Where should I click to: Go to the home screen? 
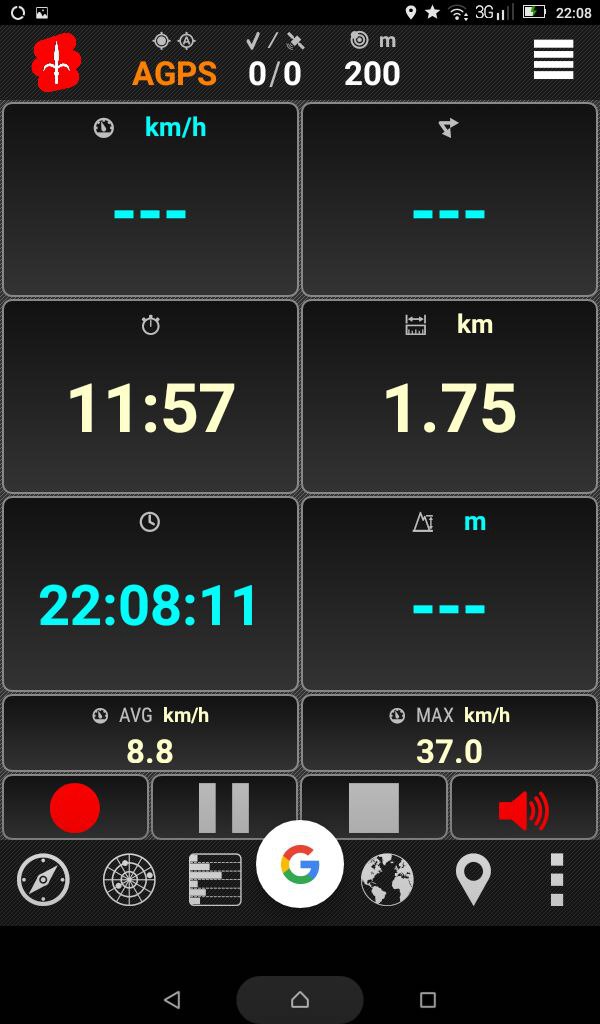300,999
